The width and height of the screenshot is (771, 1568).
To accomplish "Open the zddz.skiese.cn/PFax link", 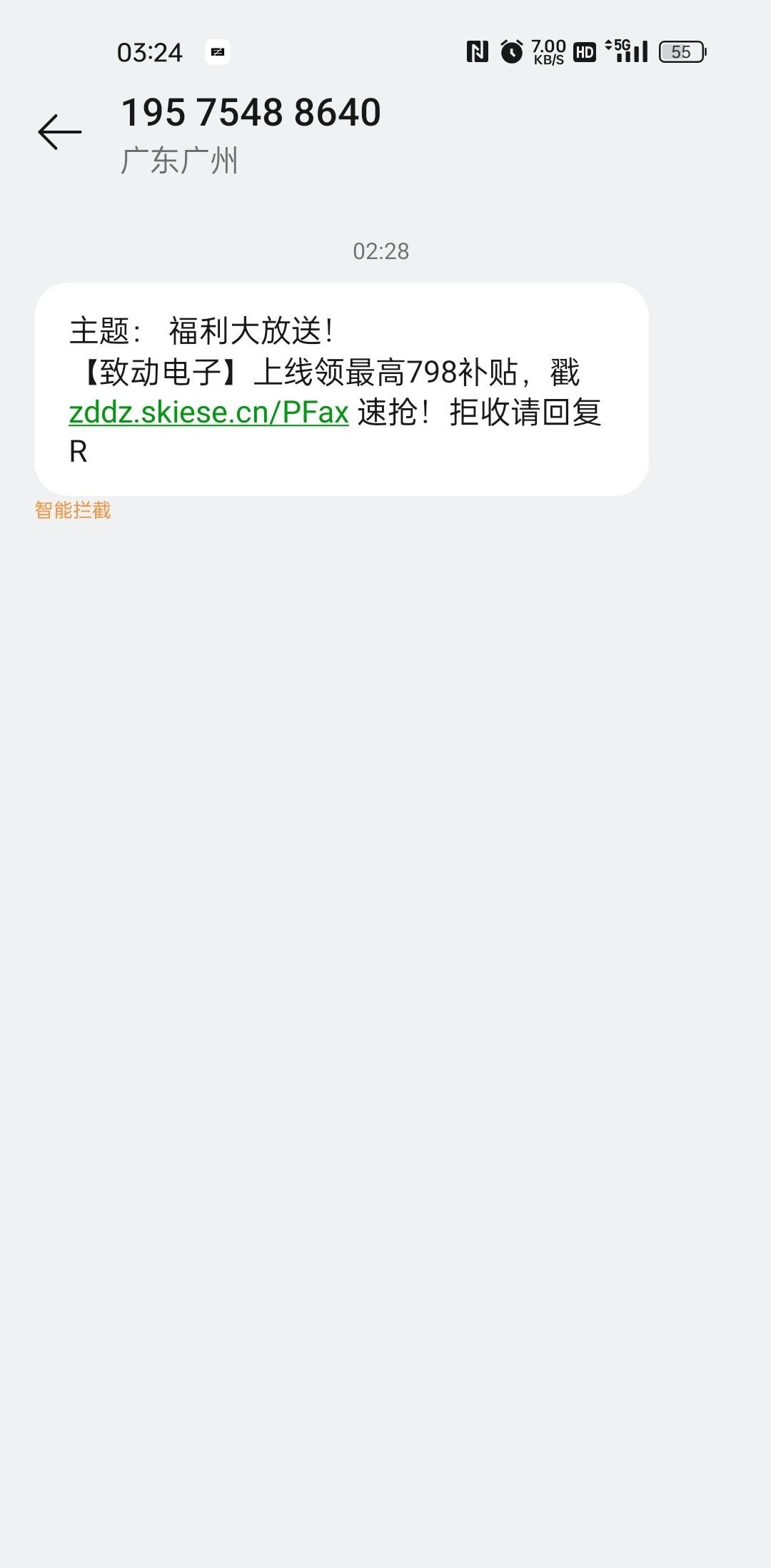I will click(208, 413).
